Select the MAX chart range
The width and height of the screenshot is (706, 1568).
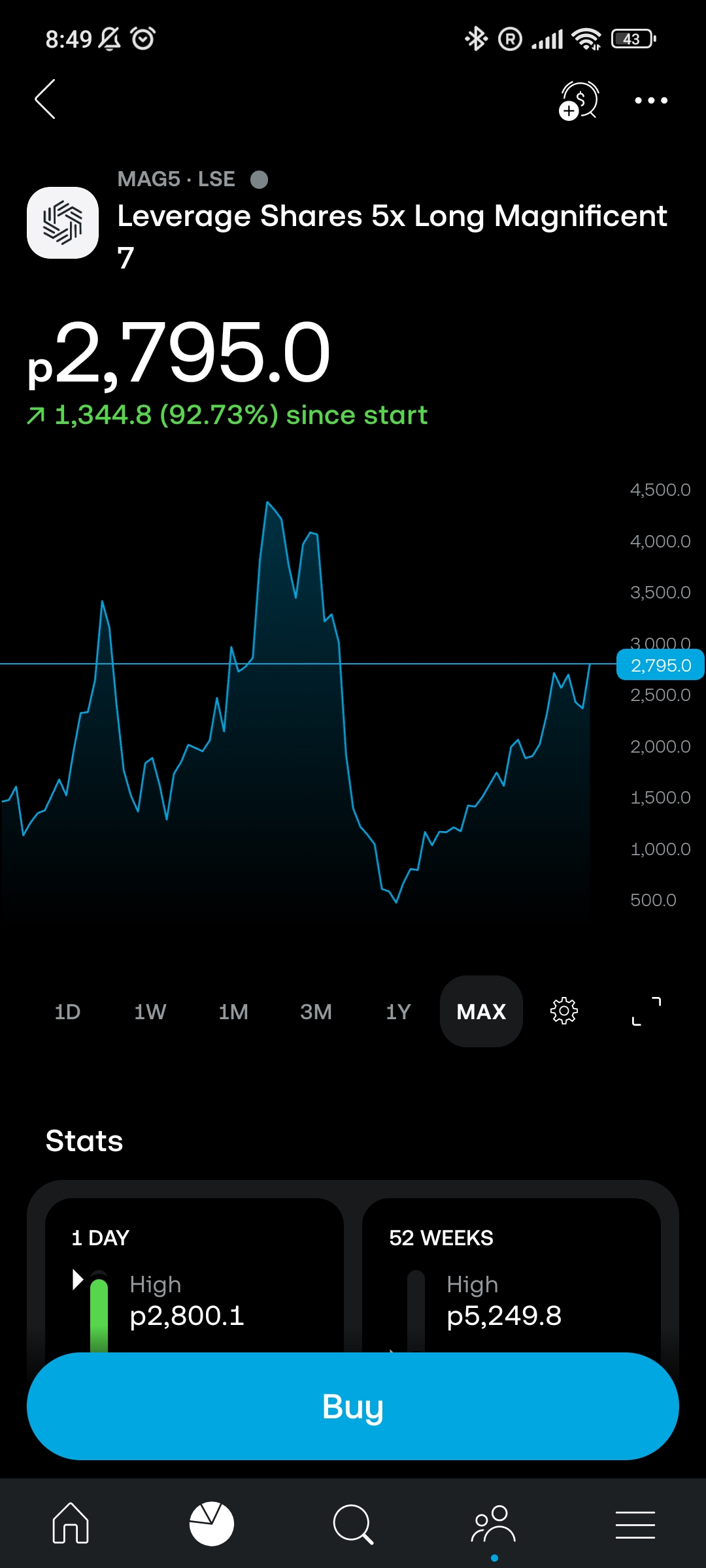(x=481, y=1011)
